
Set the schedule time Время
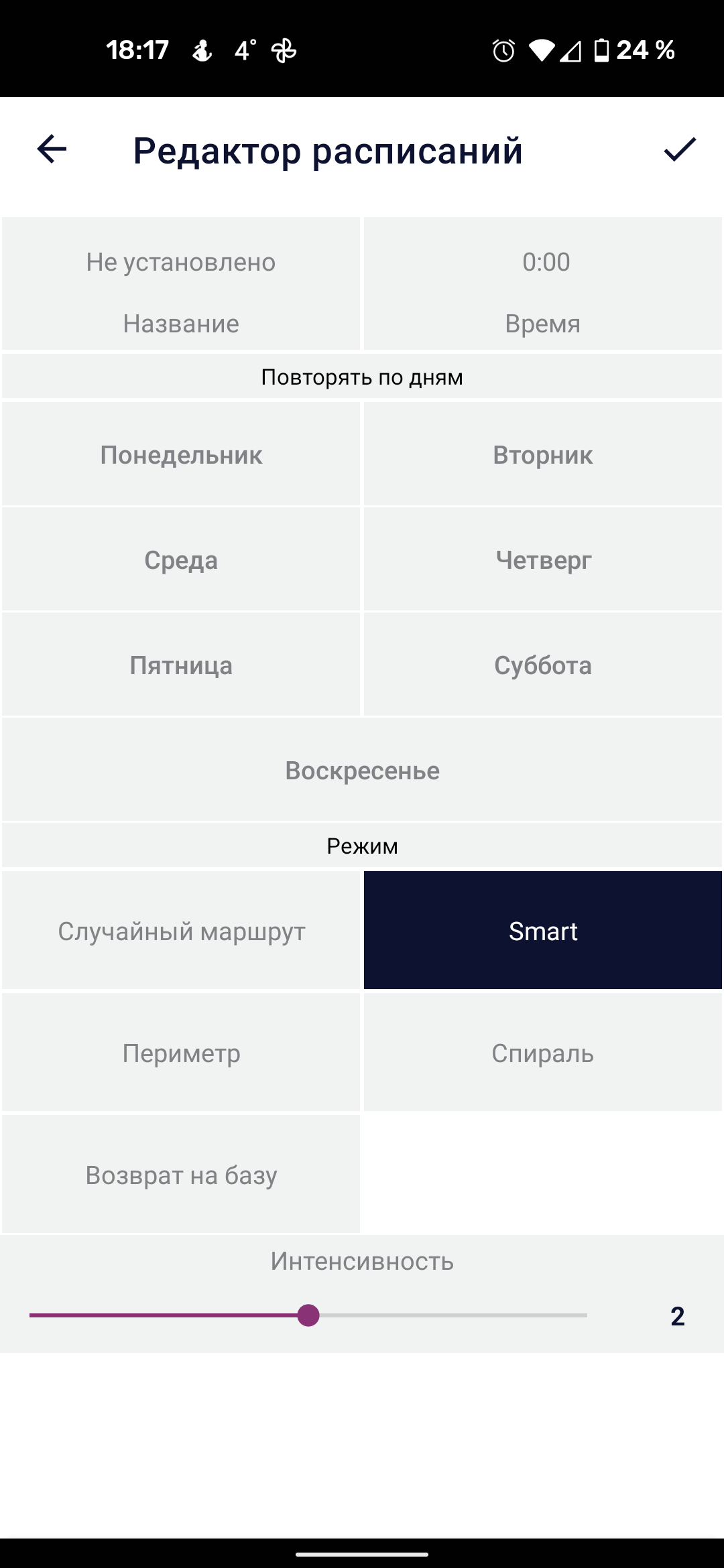point(542,283)
